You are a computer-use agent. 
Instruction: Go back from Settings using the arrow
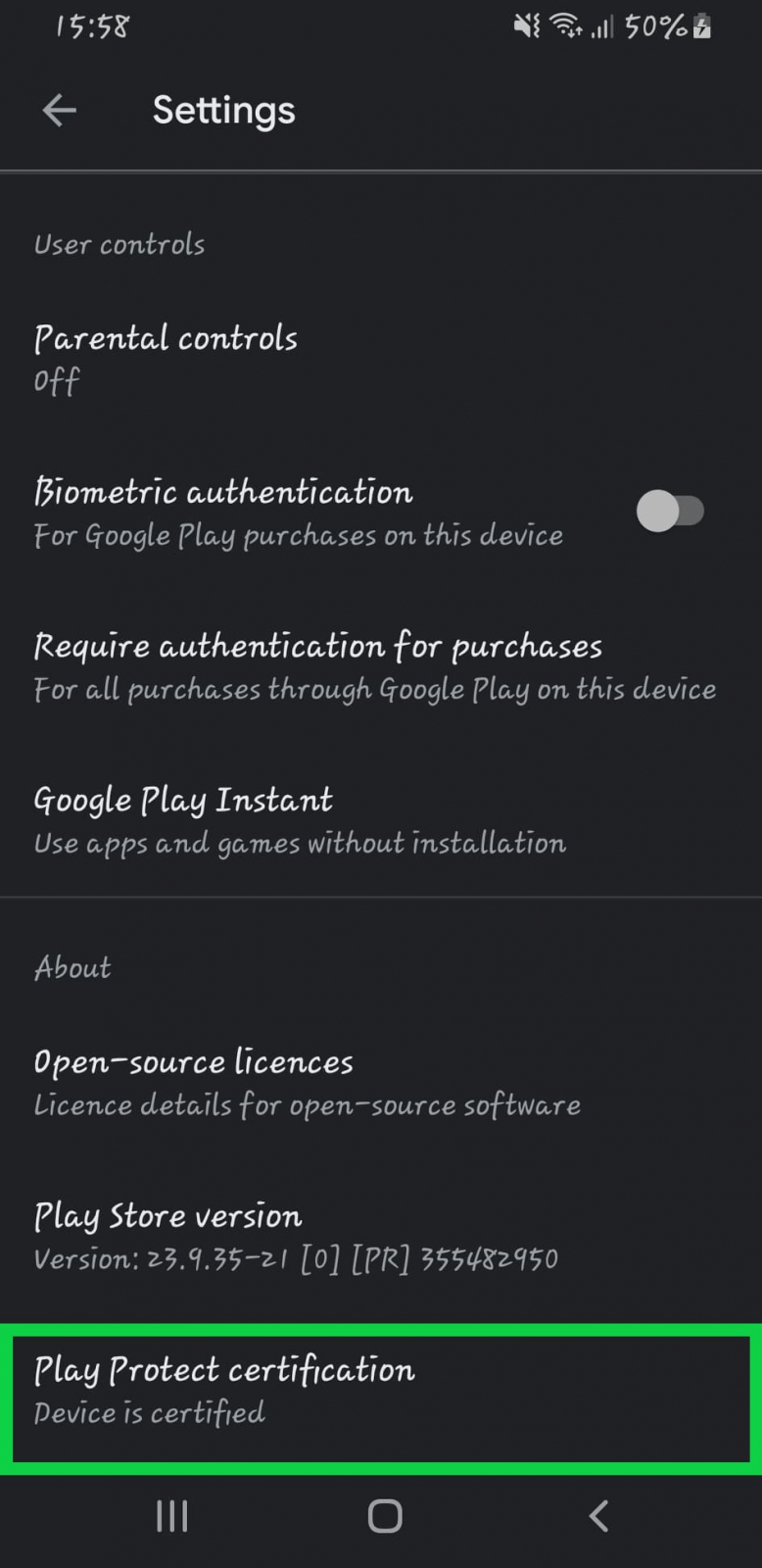[x=59, y=111]
